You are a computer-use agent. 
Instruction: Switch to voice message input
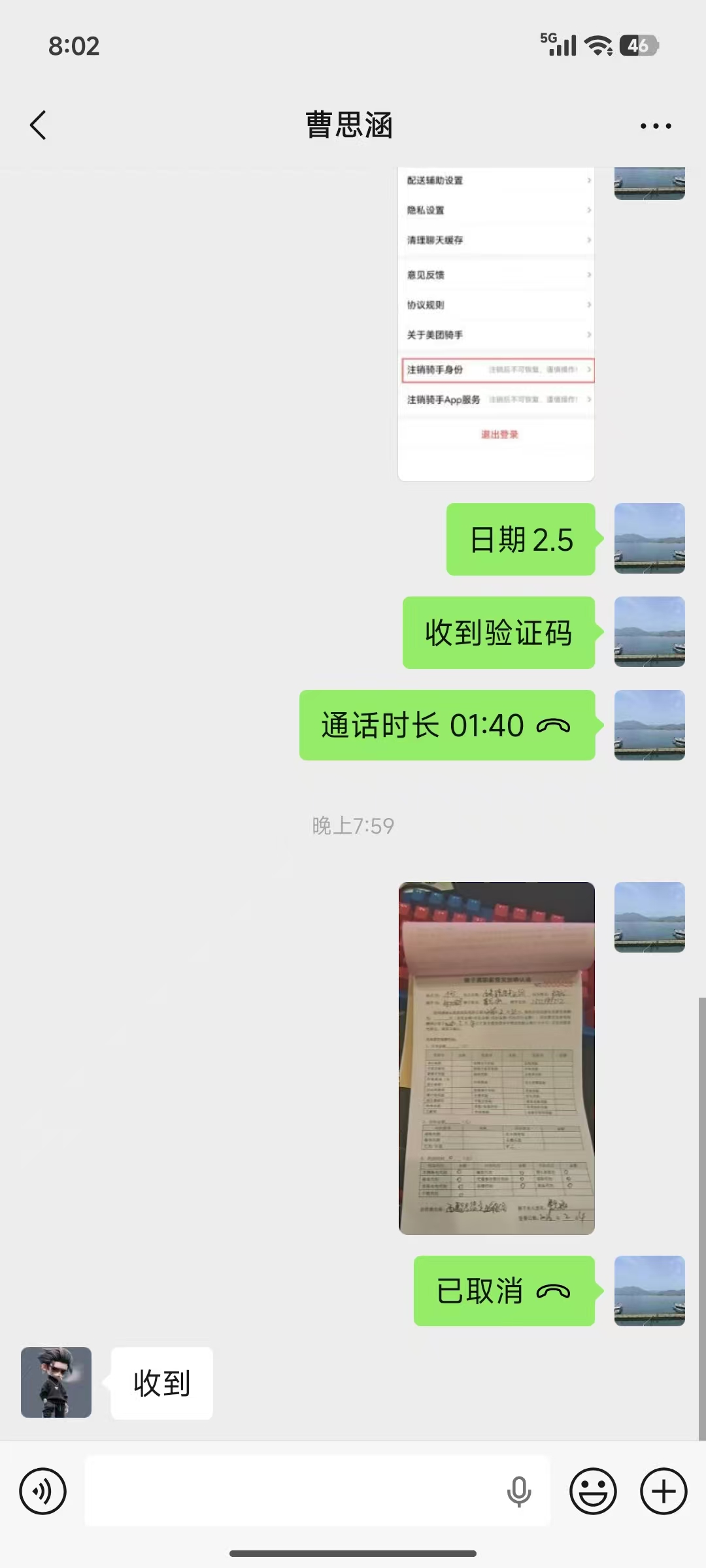pos(42,1491)
